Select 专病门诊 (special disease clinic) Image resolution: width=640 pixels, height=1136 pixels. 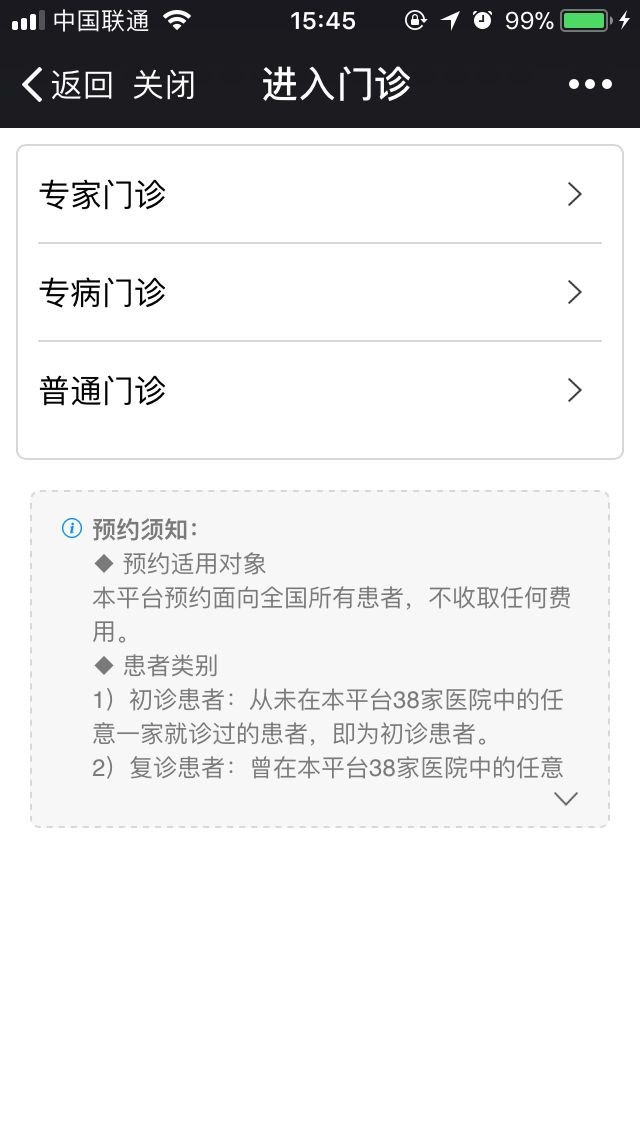coord(320,292)
